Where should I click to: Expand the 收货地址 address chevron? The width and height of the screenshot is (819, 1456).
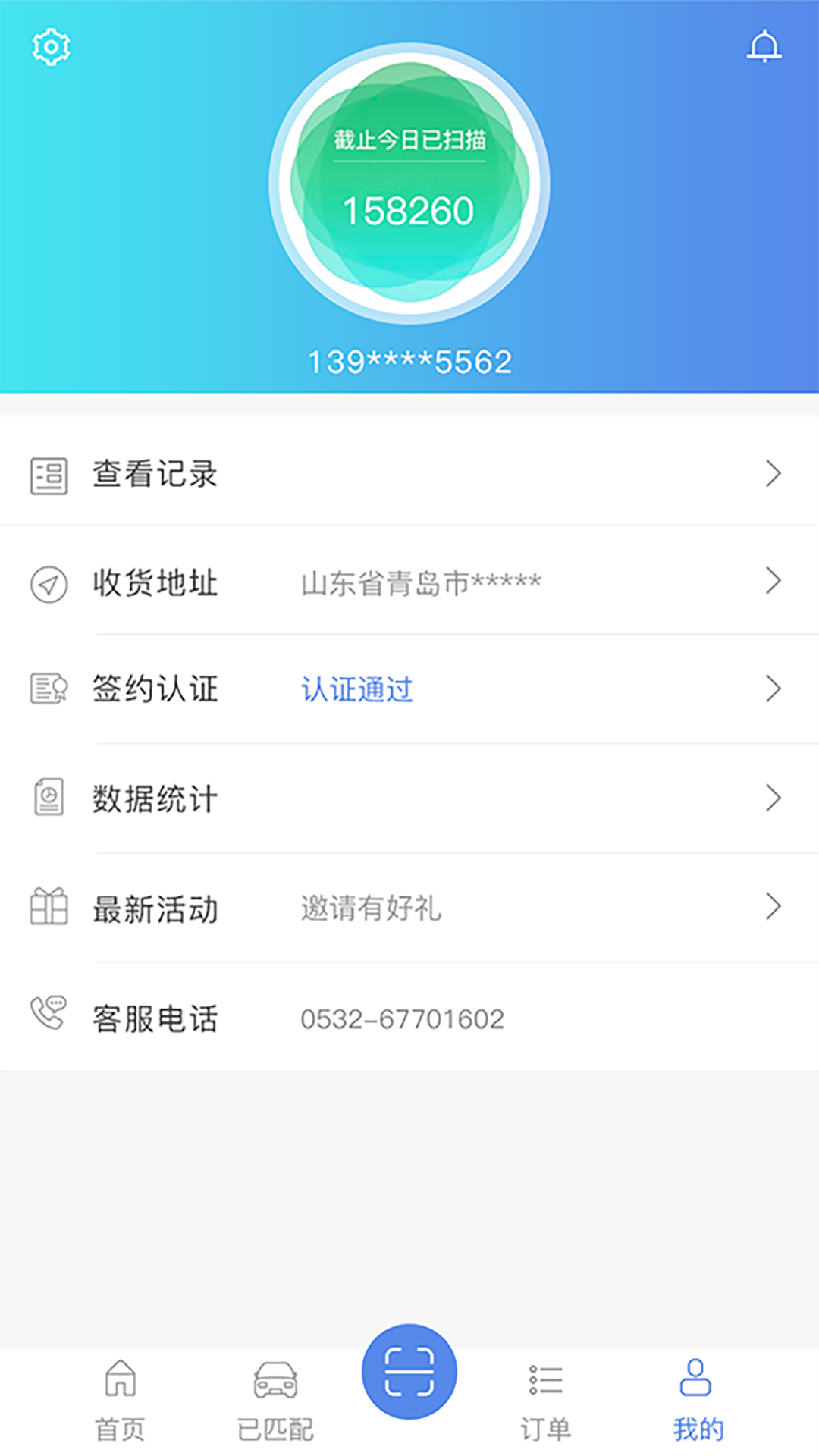tap(773, 581)
